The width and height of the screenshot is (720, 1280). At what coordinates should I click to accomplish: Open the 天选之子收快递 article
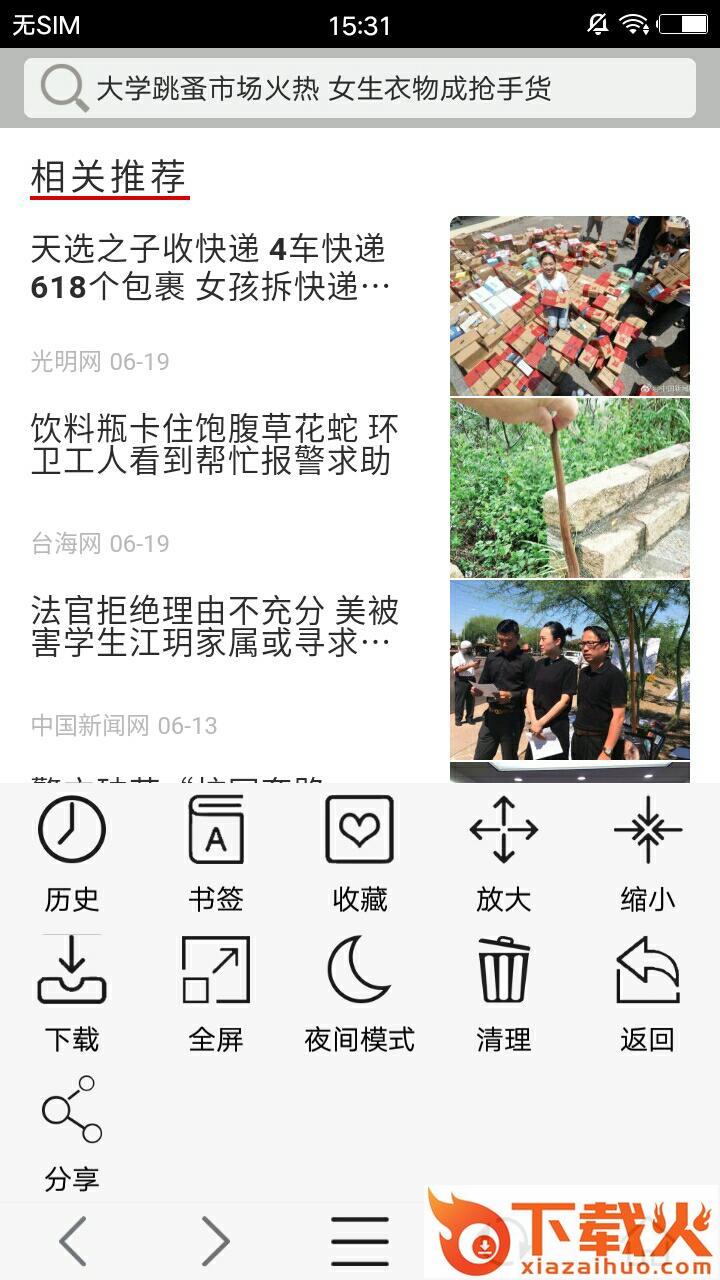(x=210, y=268)
